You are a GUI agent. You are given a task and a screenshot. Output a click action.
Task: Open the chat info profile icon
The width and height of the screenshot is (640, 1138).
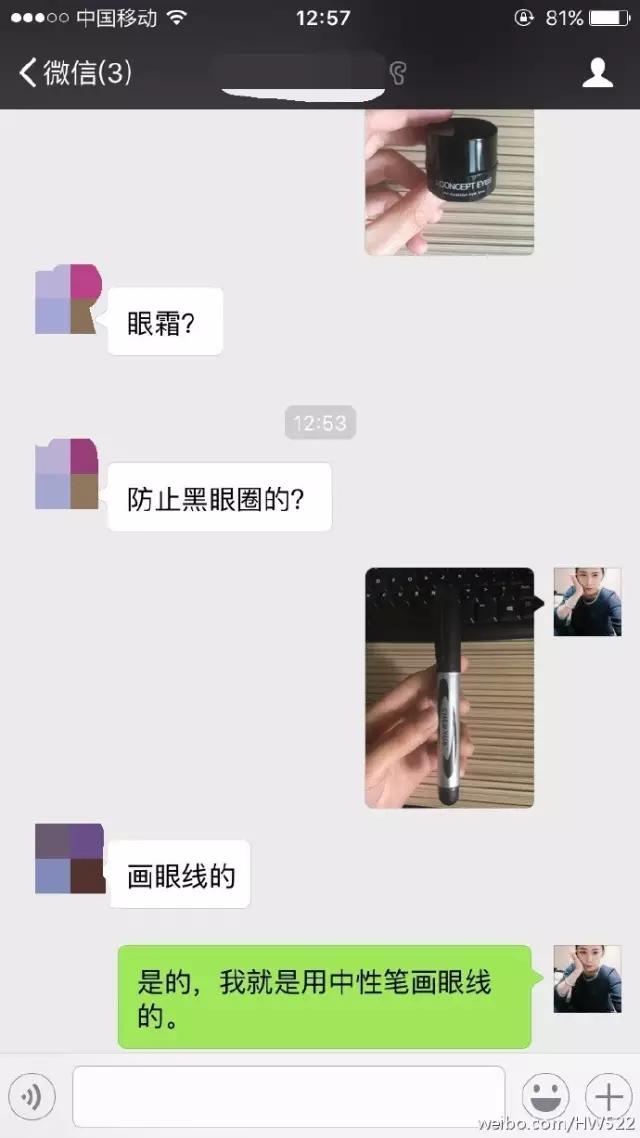tap(597, 73)
